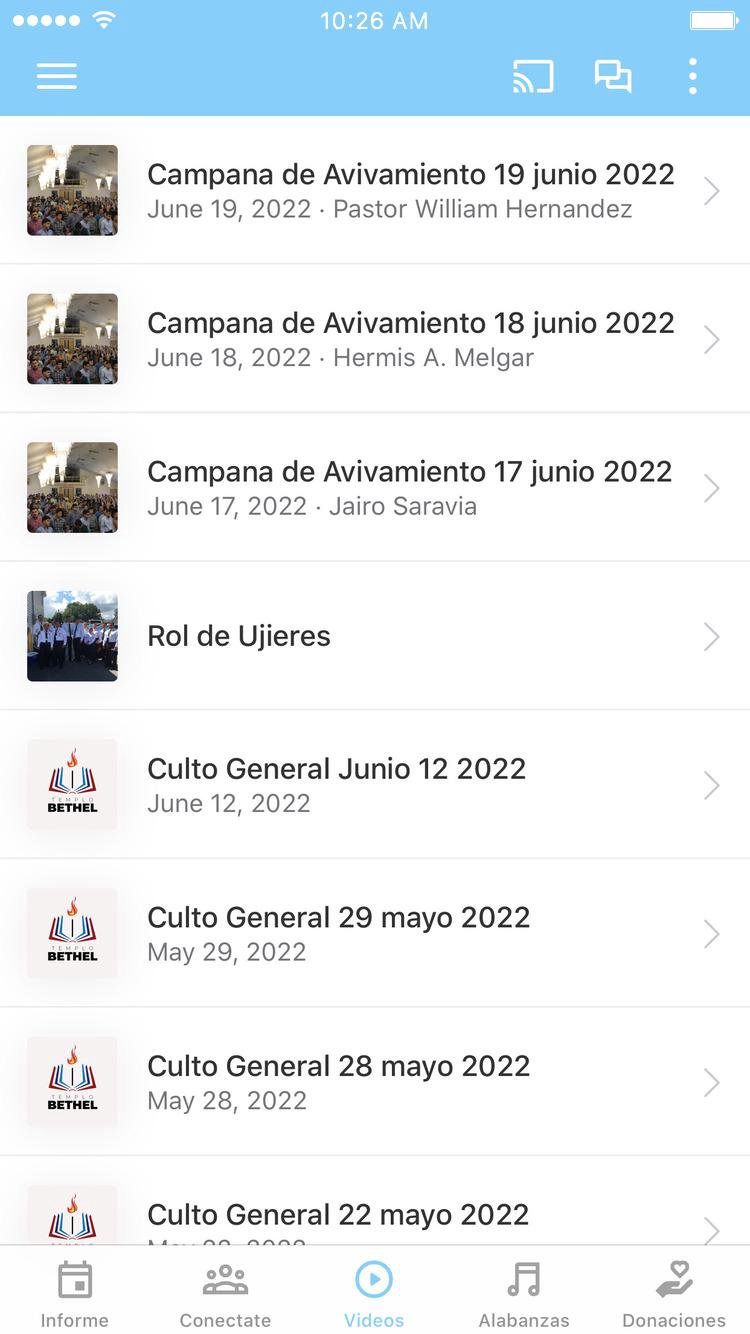Image resolution: width=750 pixels, height=1334 pixels.
Task: Switch to the Alabanzas tab
Action: (x=524, y=1294)
